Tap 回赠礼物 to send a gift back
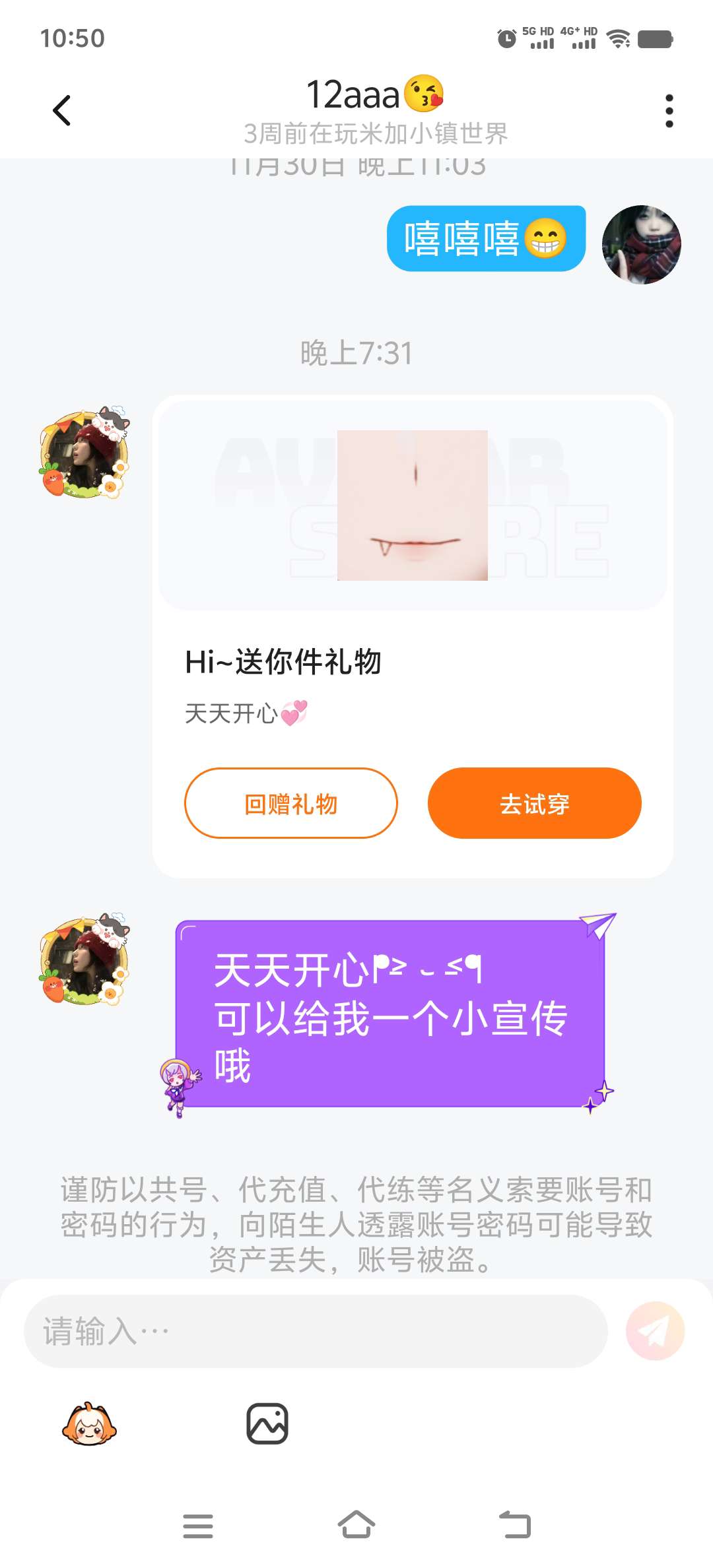This screenshot has width=713, height=1568. (x=290, y=803)
